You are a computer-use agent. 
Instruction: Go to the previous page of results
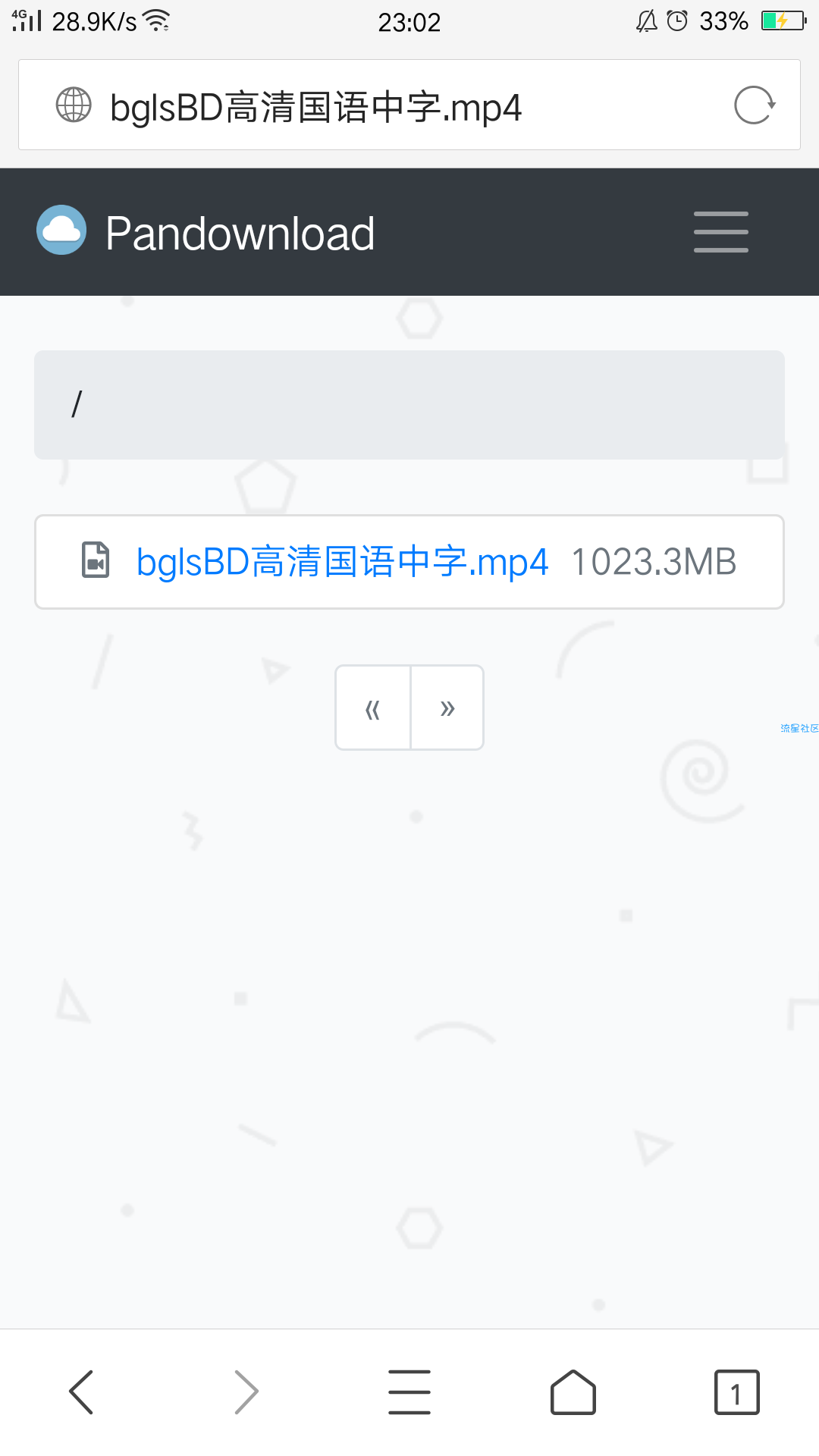(x=373, y=708)
